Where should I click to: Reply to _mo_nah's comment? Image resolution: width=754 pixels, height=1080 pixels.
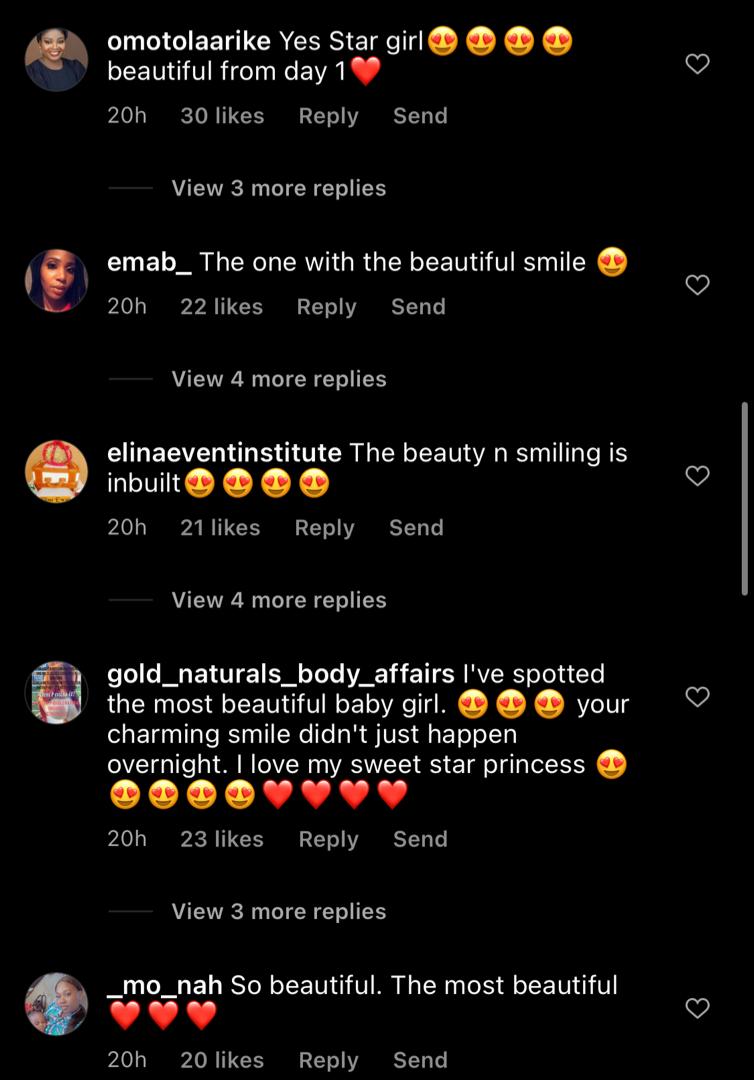(x=328, y=1060)
